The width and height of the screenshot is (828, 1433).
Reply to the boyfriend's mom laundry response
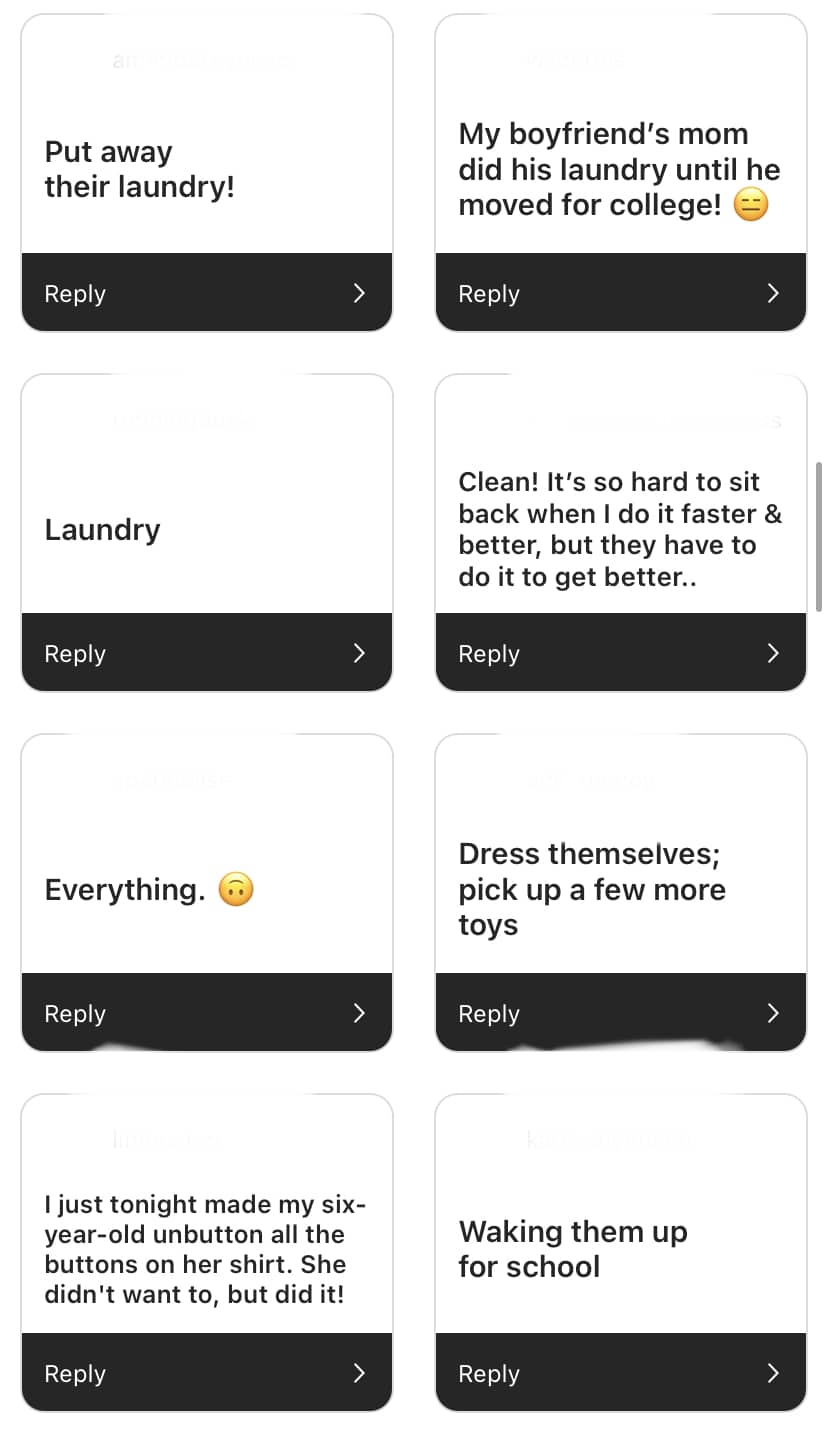(620, 293)
